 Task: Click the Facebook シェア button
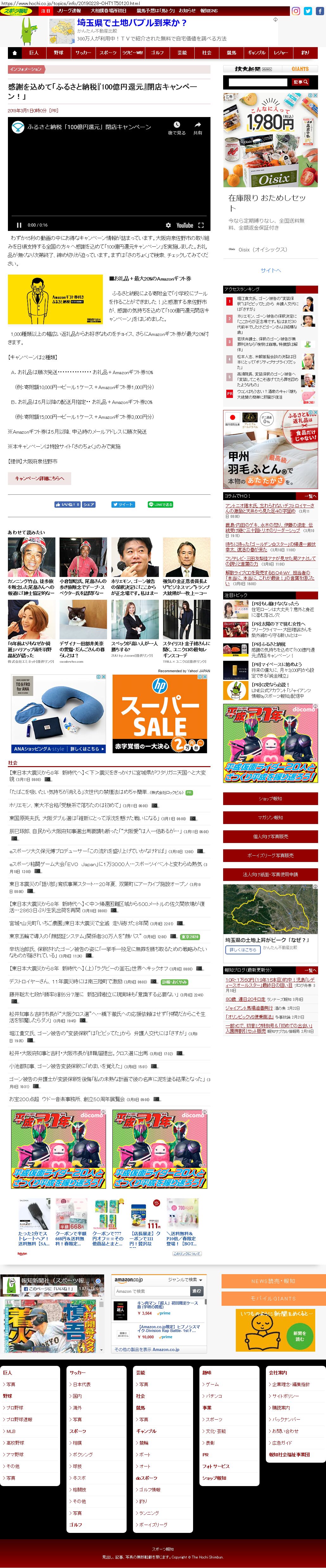tap(89, 505)
